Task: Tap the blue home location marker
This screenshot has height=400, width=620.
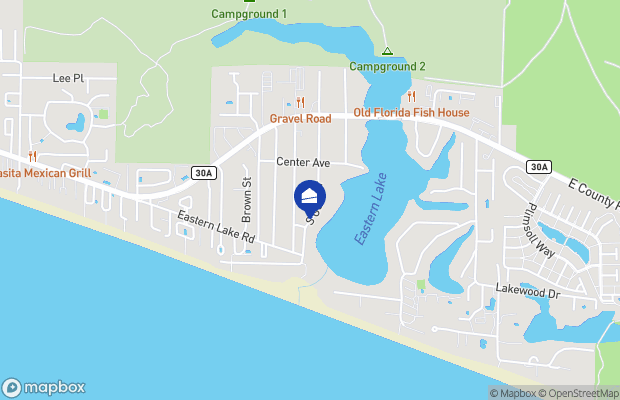Action: pos(310,196)
